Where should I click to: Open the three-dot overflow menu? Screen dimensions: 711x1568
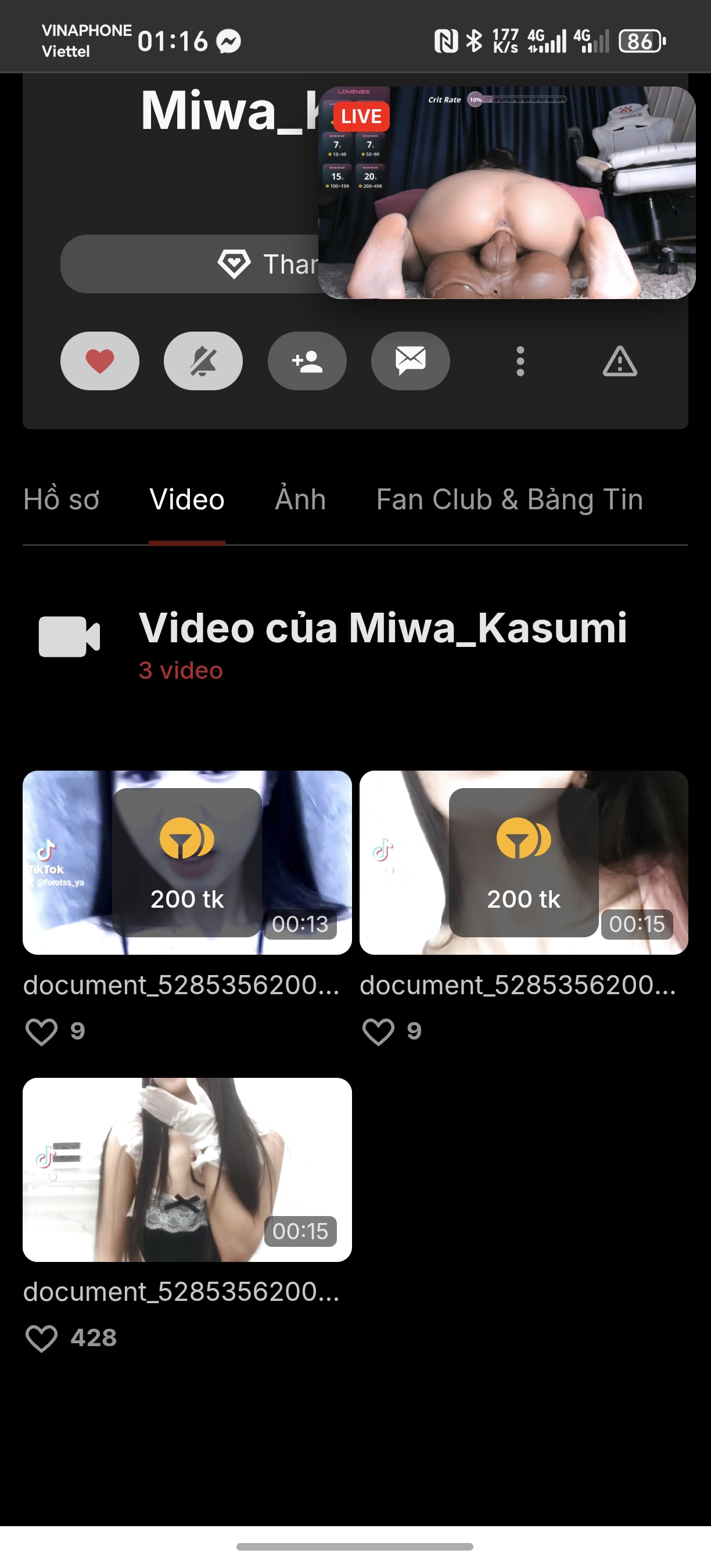click(x=520, y=361)
